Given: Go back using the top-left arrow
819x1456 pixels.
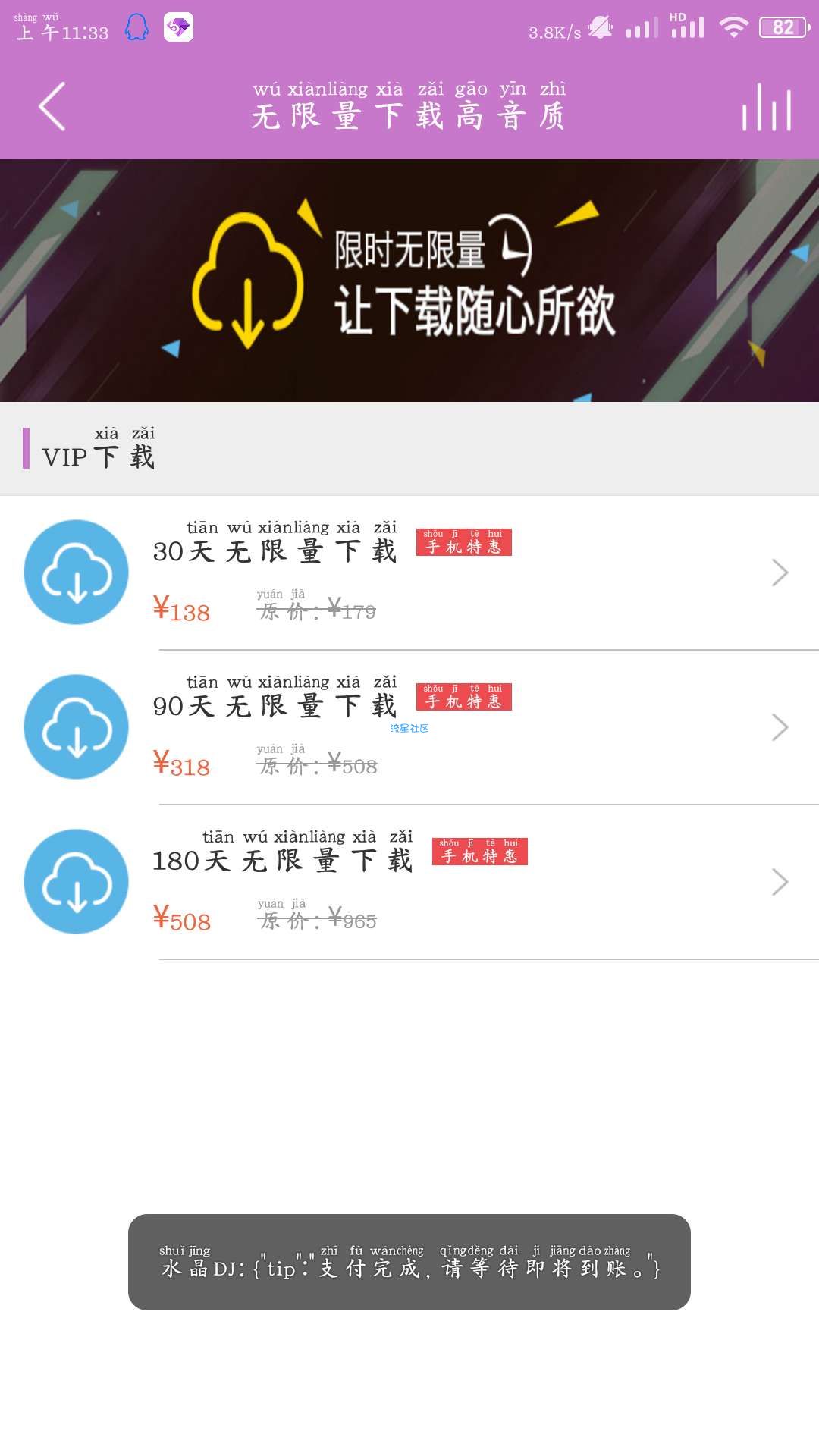Looking at the screenshot, I should [x=52, y=106].
